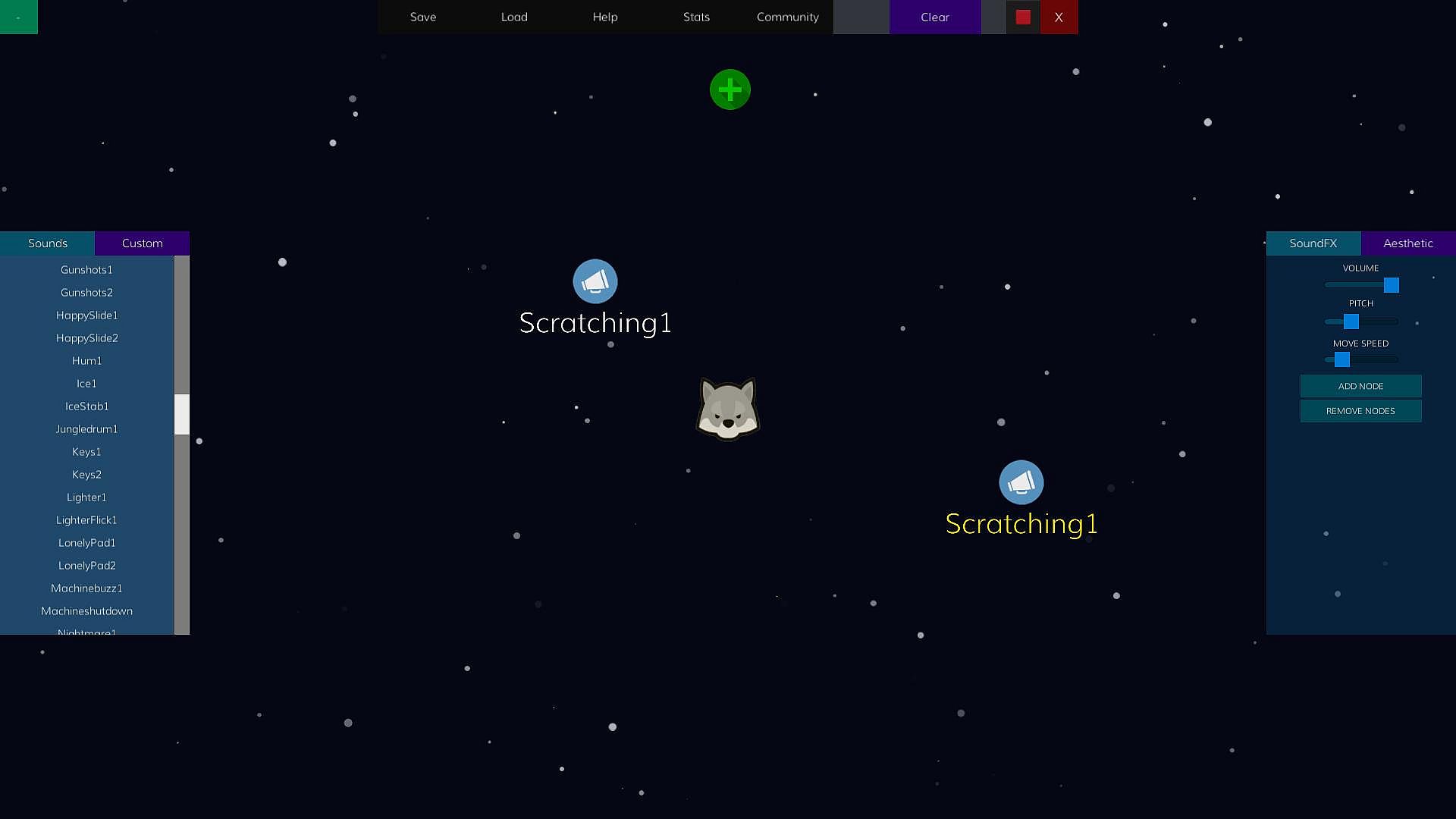Open the Help section

click(x=605, y=17)
